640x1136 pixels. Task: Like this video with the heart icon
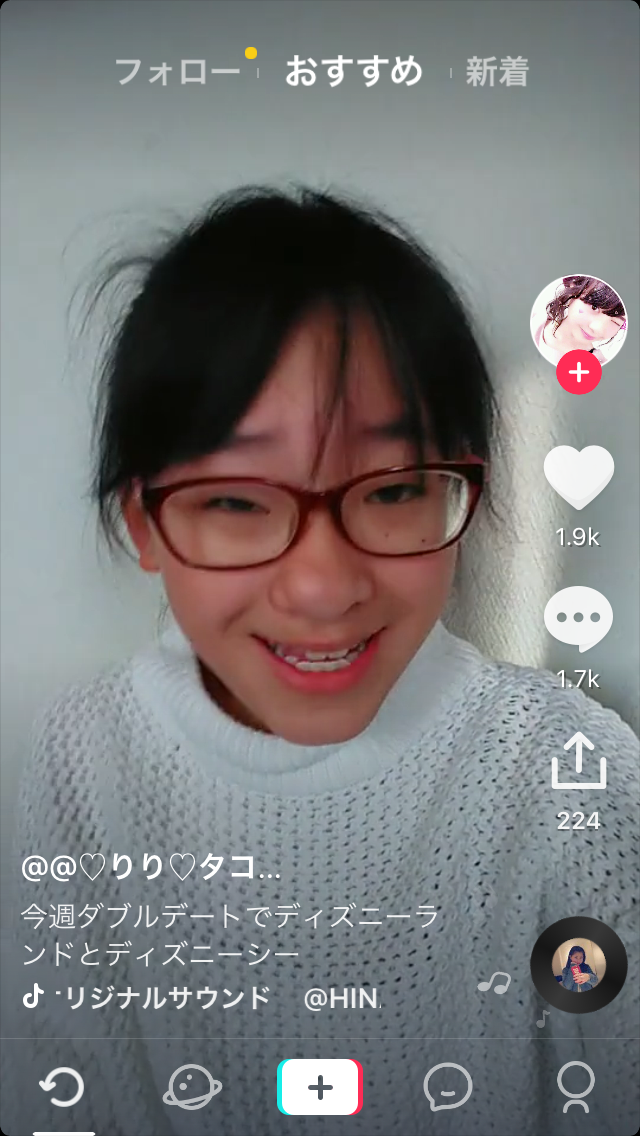578,478
